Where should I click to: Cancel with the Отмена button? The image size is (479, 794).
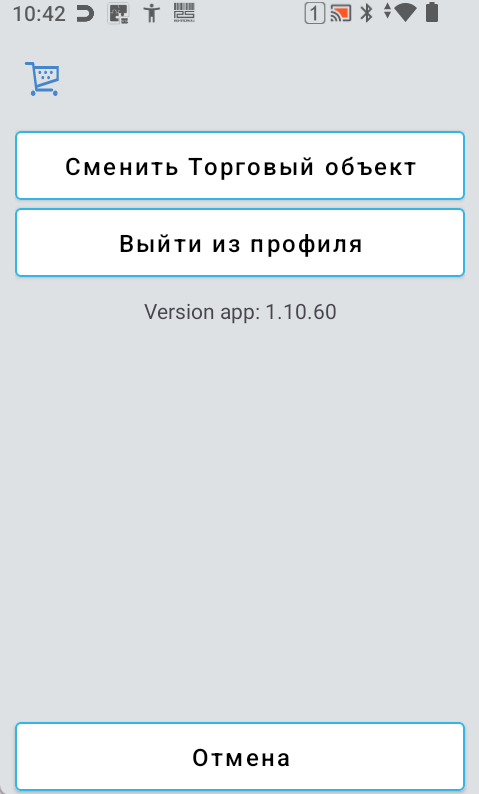(240, 757)
